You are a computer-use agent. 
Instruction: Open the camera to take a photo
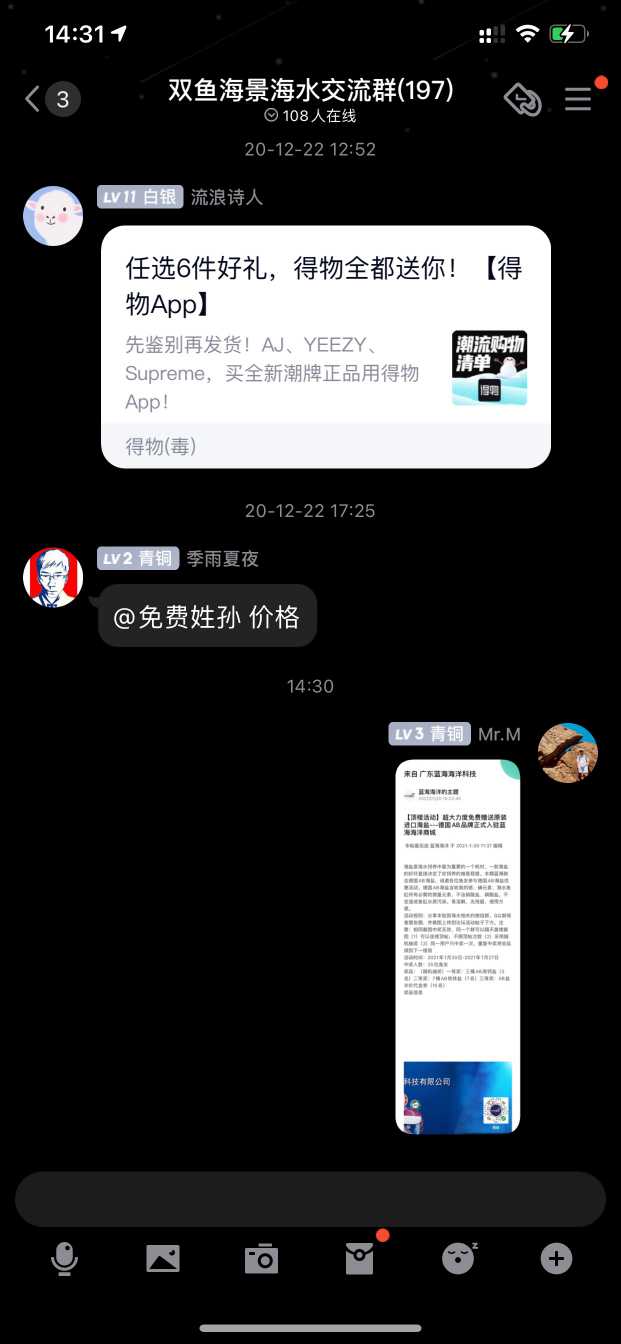261,1258
